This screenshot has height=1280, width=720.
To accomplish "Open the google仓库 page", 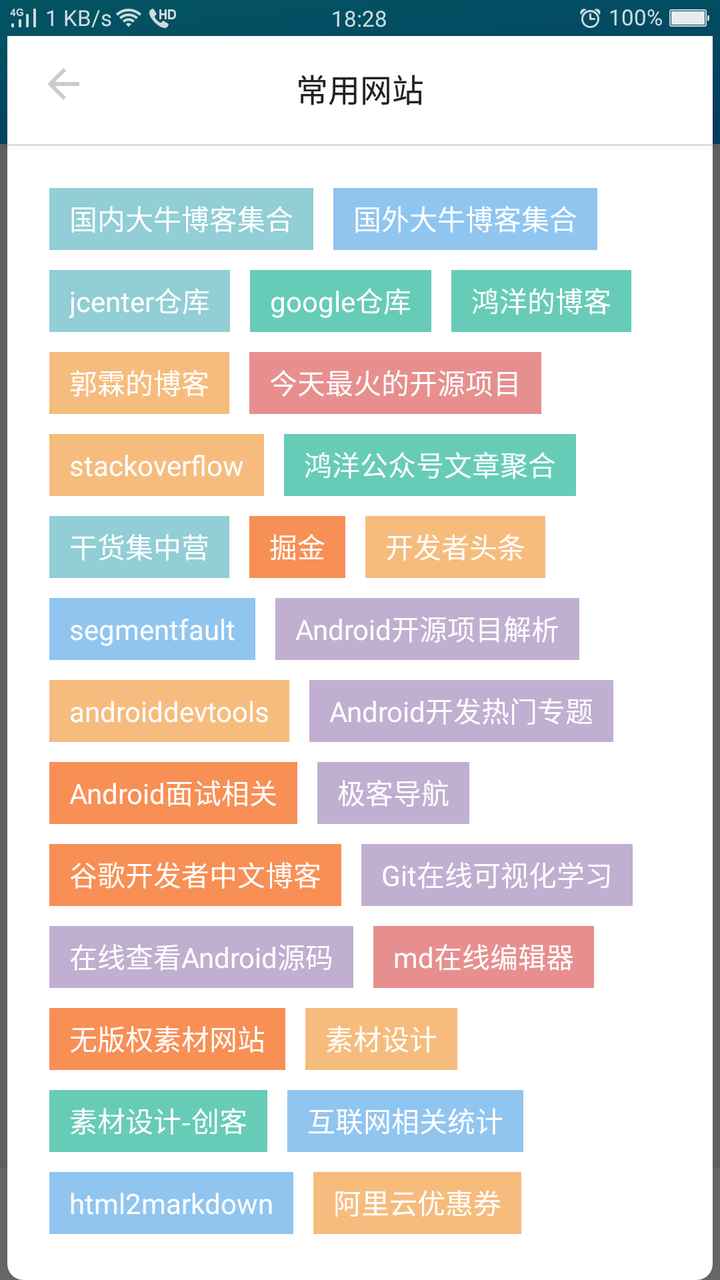I will (x=340, y=301).
